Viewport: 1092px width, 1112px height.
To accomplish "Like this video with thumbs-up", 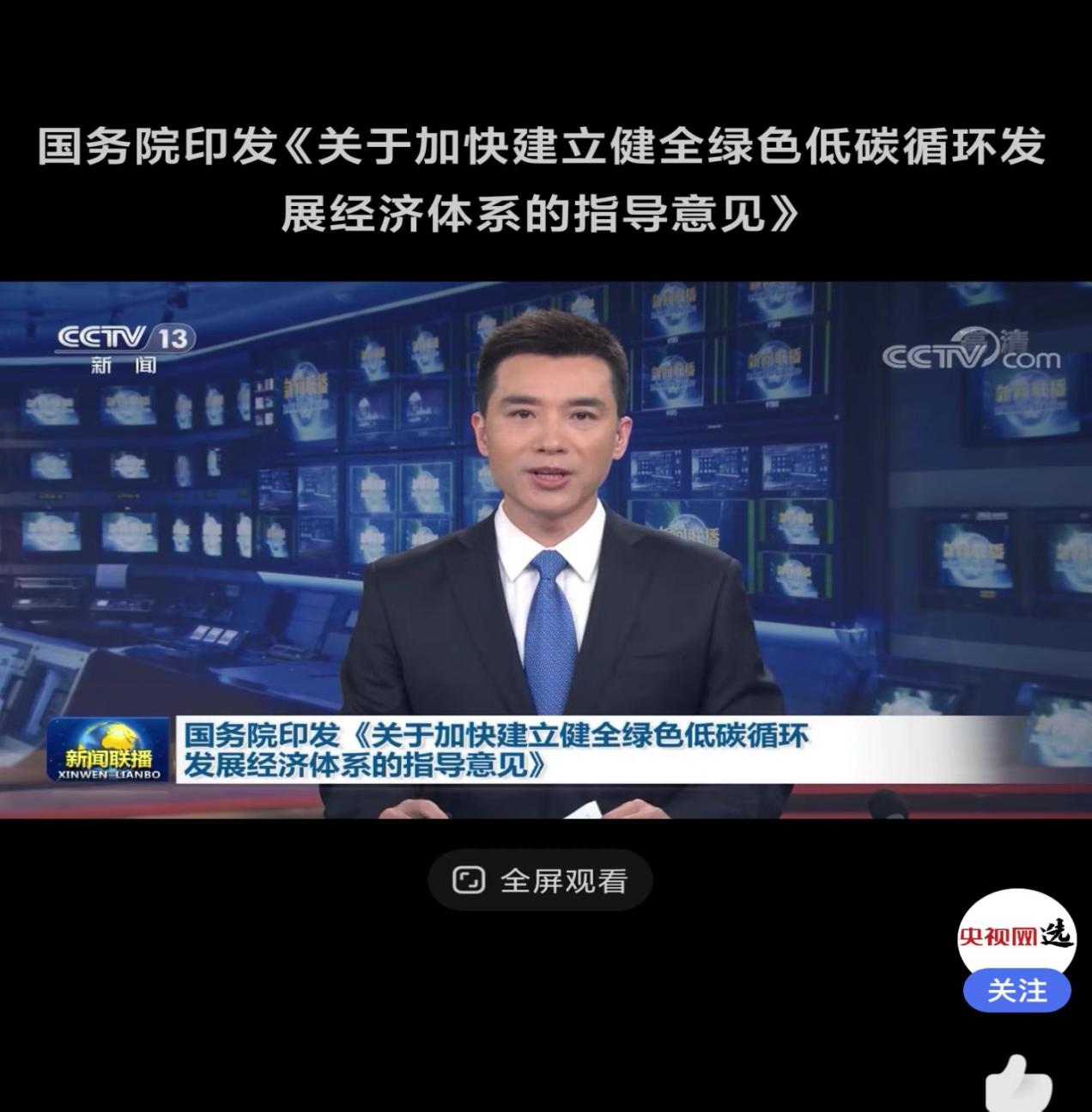I will coord(1018,1085).
